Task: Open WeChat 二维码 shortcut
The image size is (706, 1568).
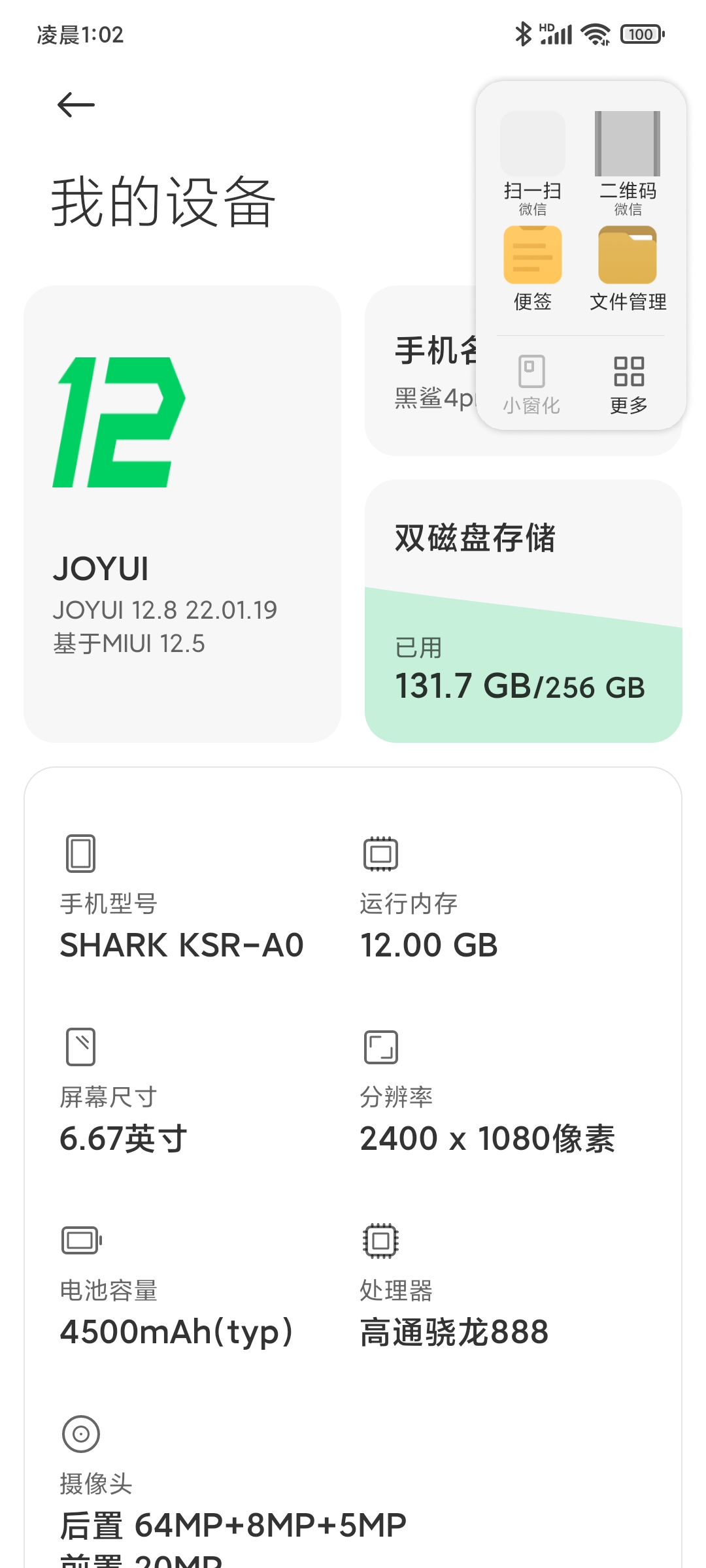Action: 628,163
